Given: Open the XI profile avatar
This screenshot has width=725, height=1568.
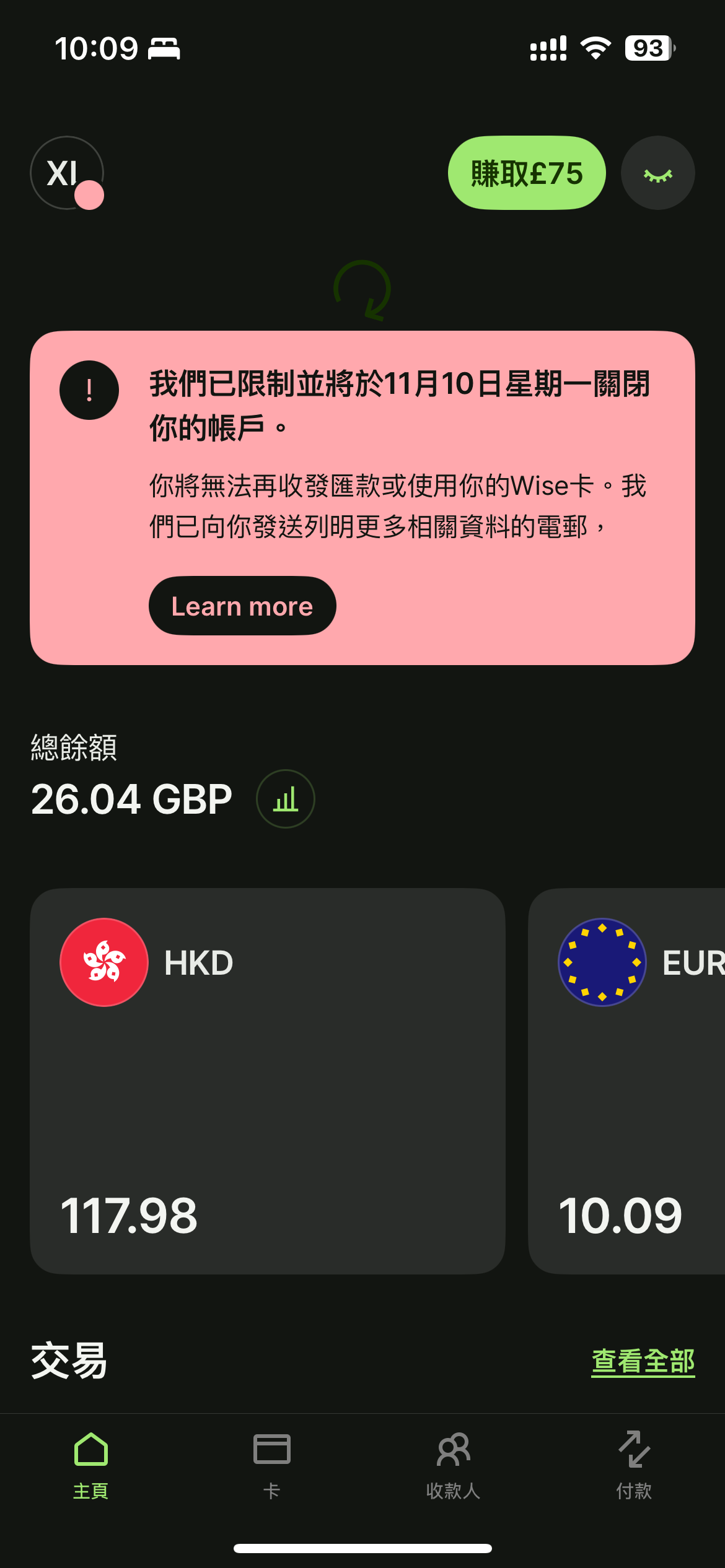Looking at the screenshot, I should pos(66,173).
